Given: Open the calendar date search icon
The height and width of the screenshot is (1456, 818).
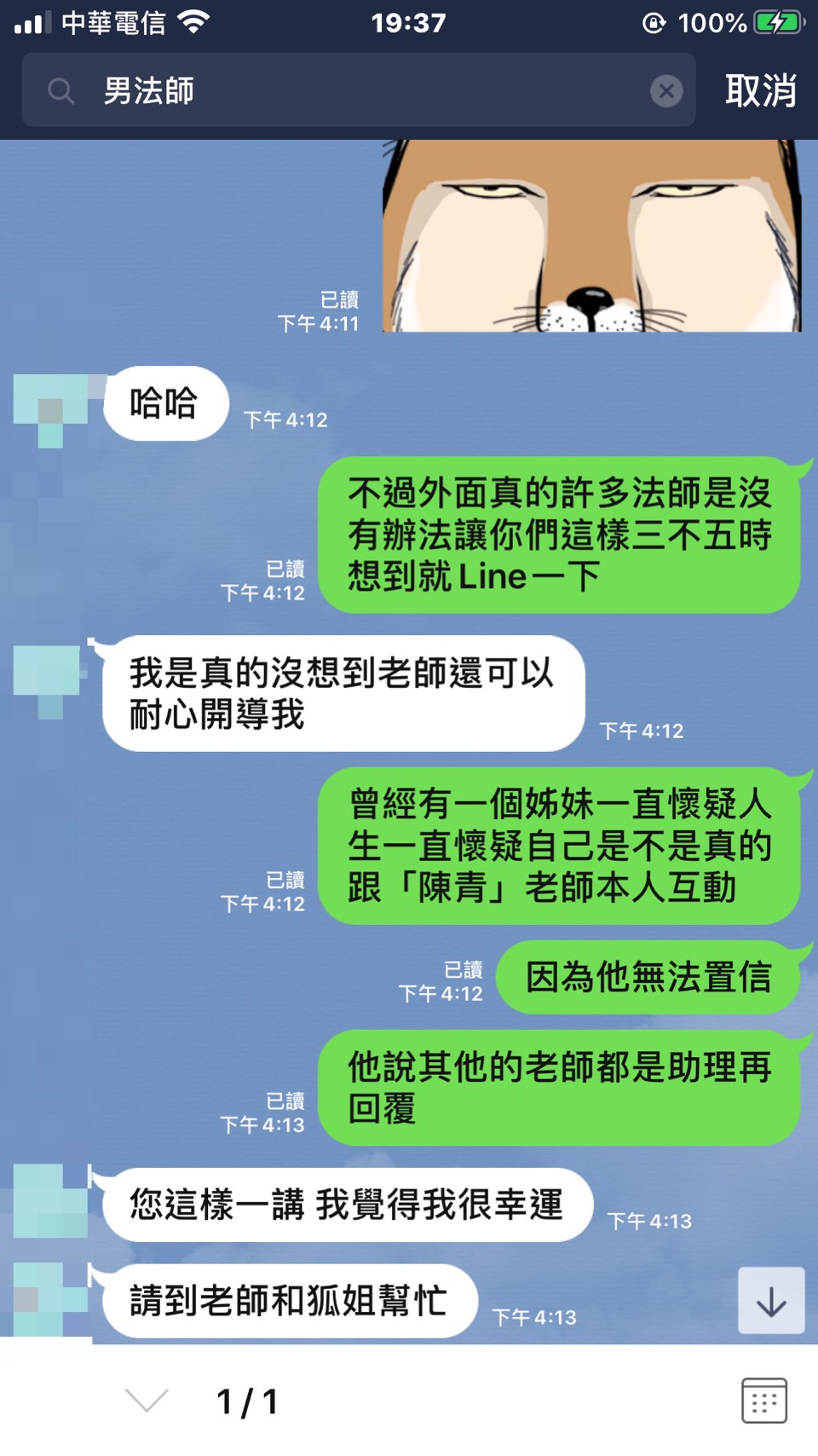Looking at the screenshot, I should click(x=763, y=1401).
